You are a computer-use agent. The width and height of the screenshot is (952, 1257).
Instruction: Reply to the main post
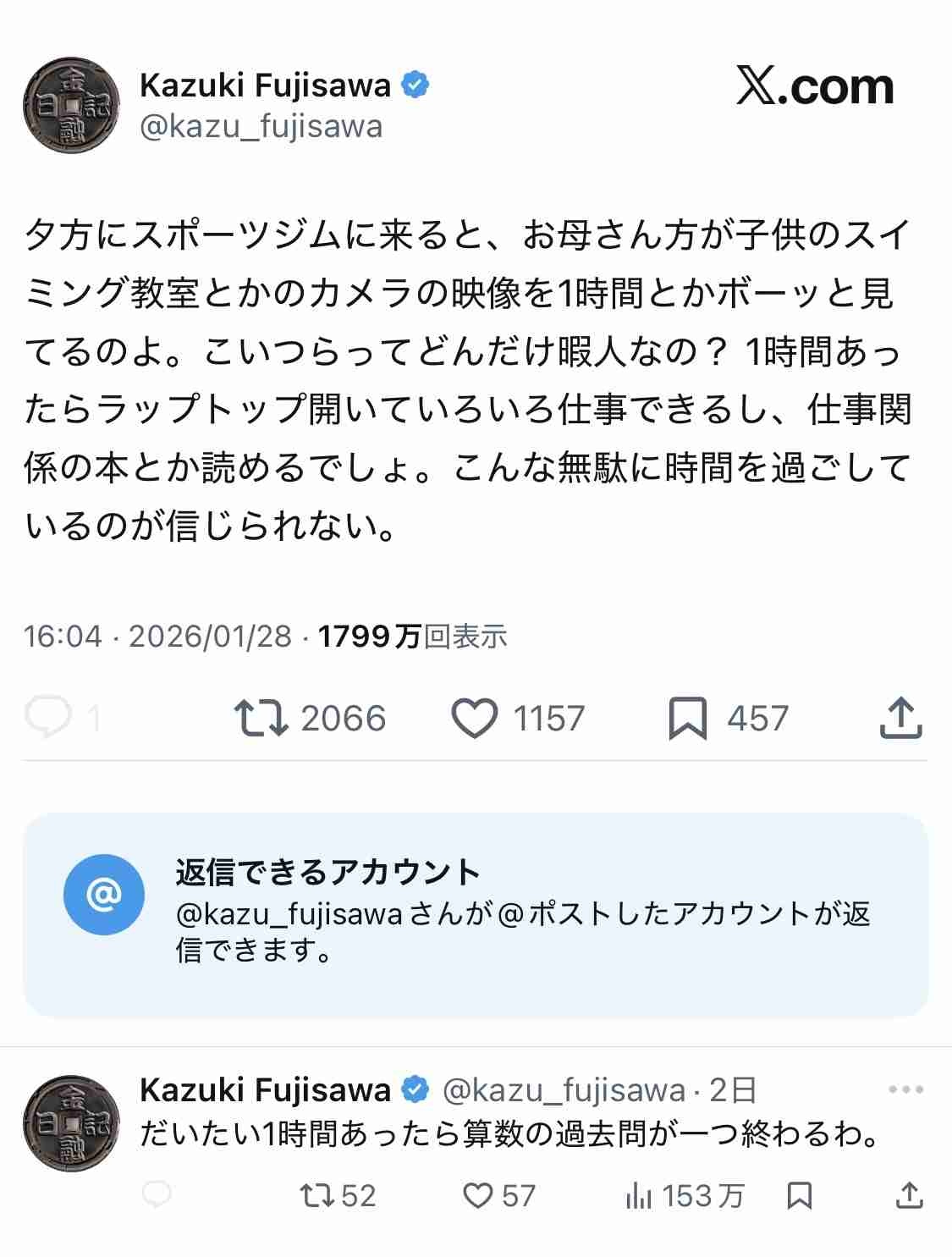[x=49, y=718]
